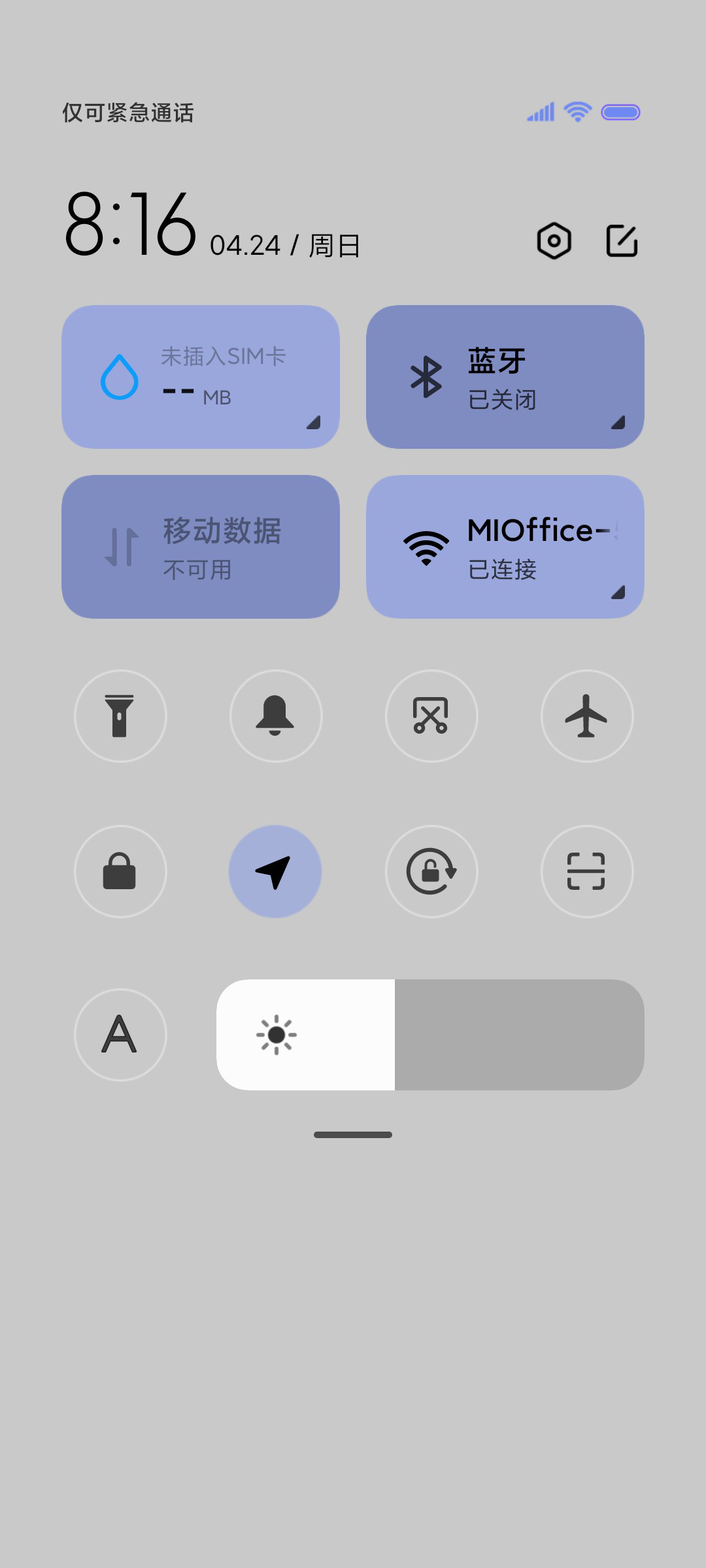Turn on Bluetooth (蓝牙) tile
Screen dimensions: 706x1568
(505, 377)
